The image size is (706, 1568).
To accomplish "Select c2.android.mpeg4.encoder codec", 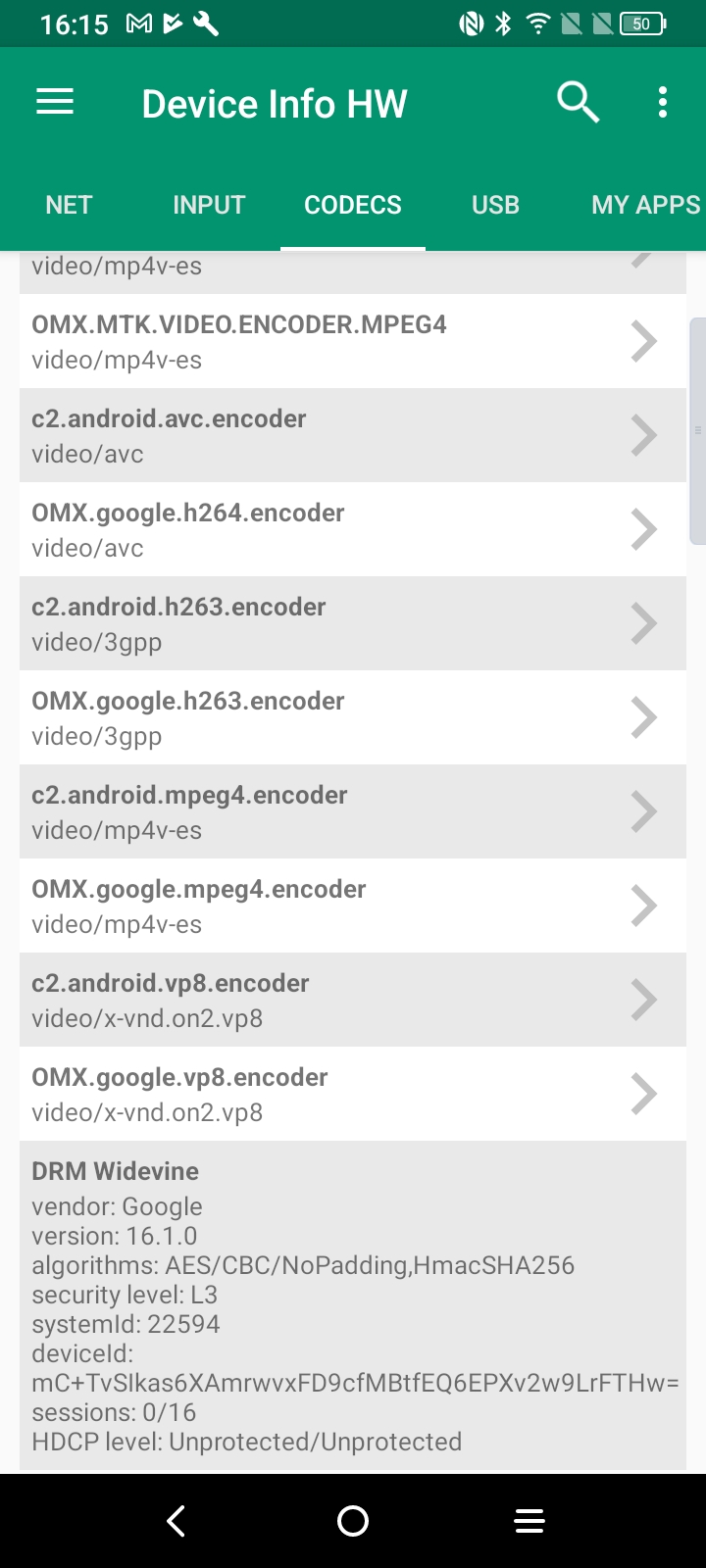I will (353, 811).
